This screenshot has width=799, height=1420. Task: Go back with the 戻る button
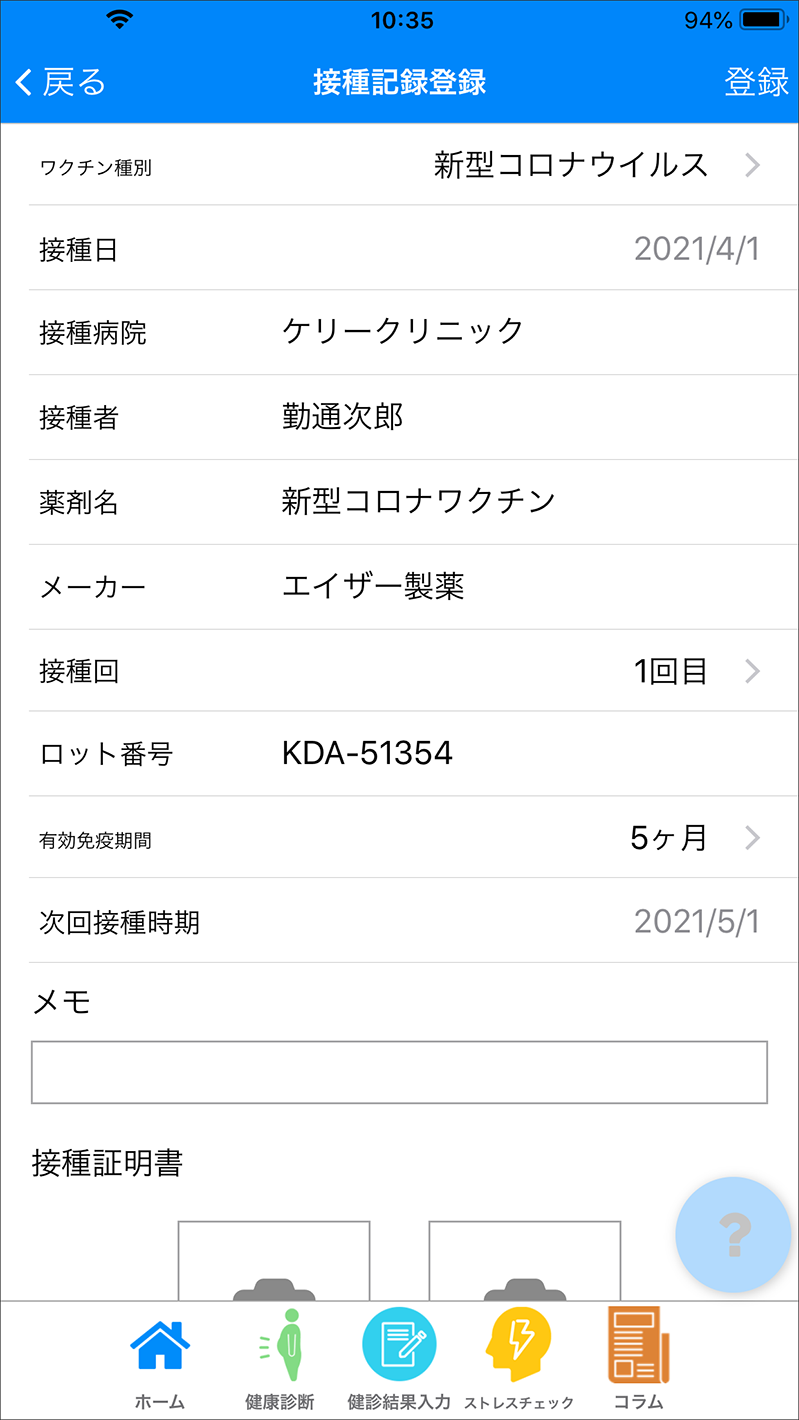point(61,82)
